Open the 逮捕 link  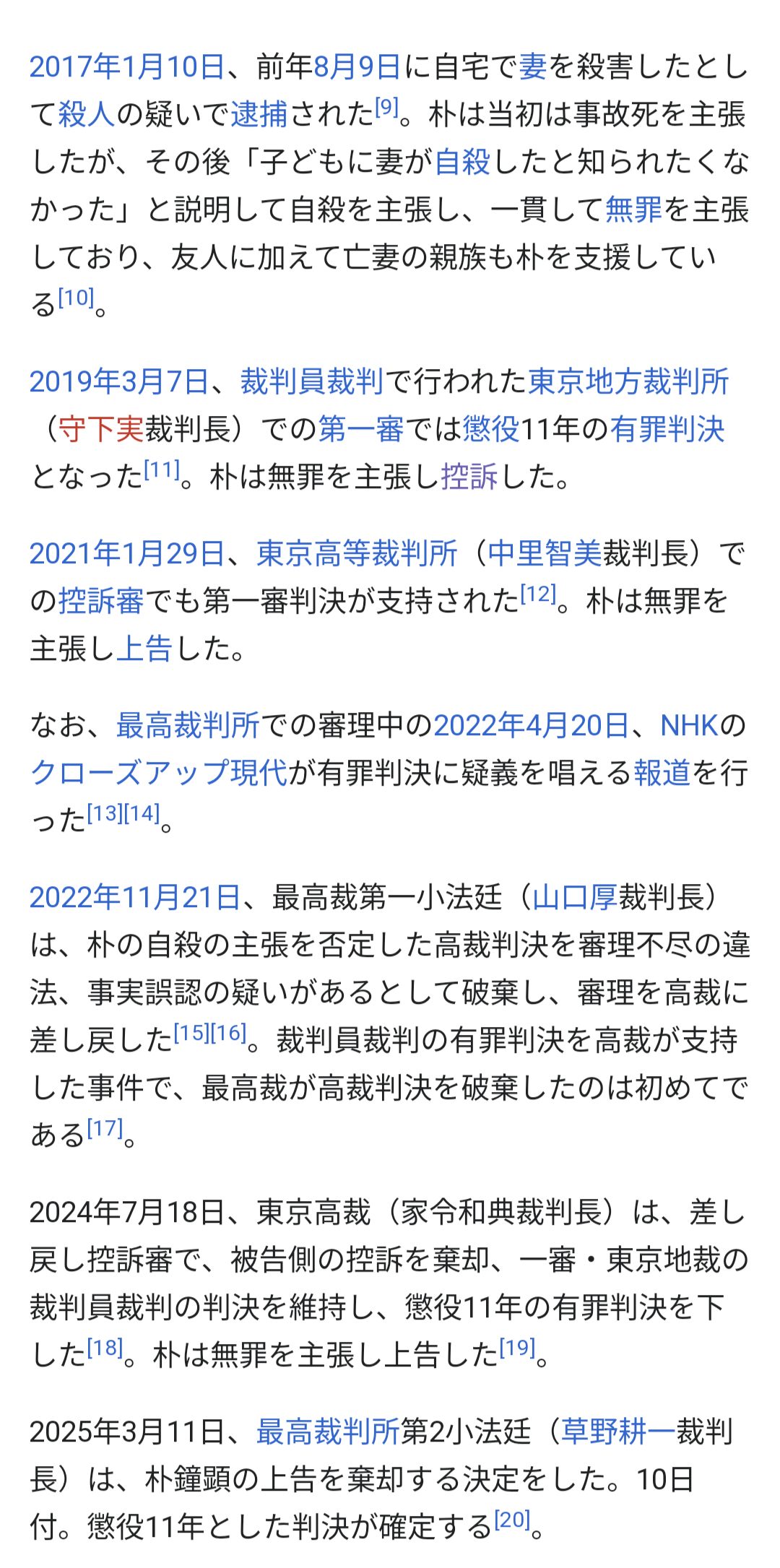pyautogui.click(x=259, y=115)
